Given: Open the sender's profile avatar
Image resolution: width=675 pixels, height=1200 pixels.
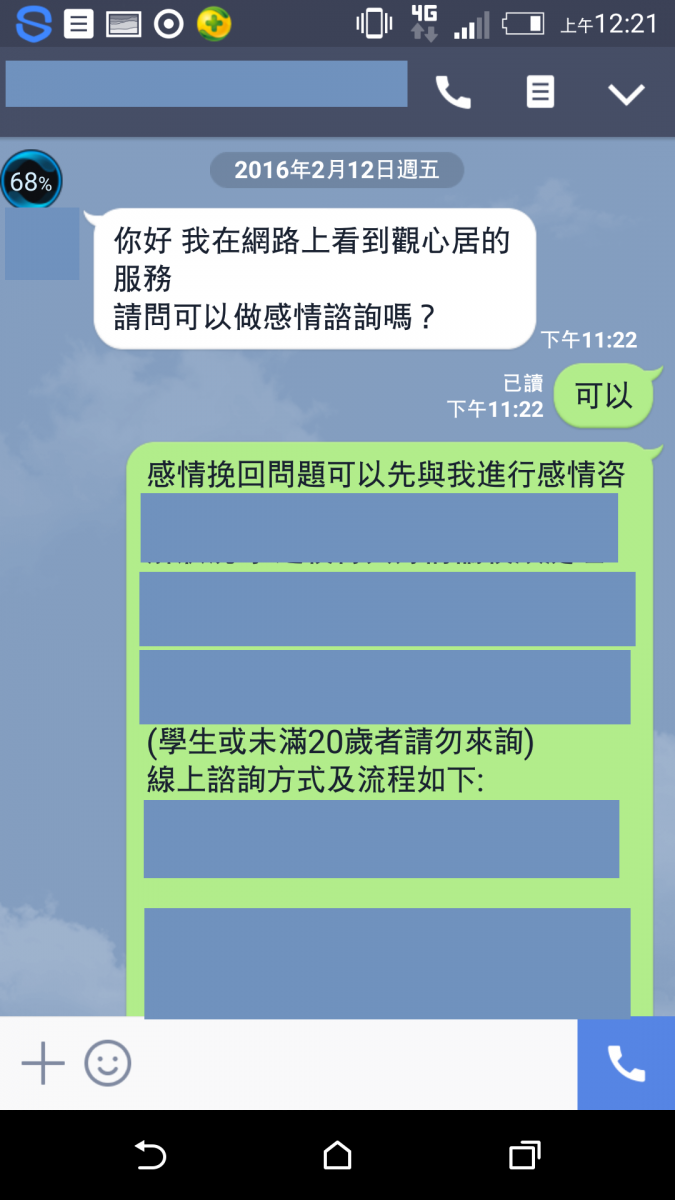Looking at the screenshot, I should (x=42, y=244).
